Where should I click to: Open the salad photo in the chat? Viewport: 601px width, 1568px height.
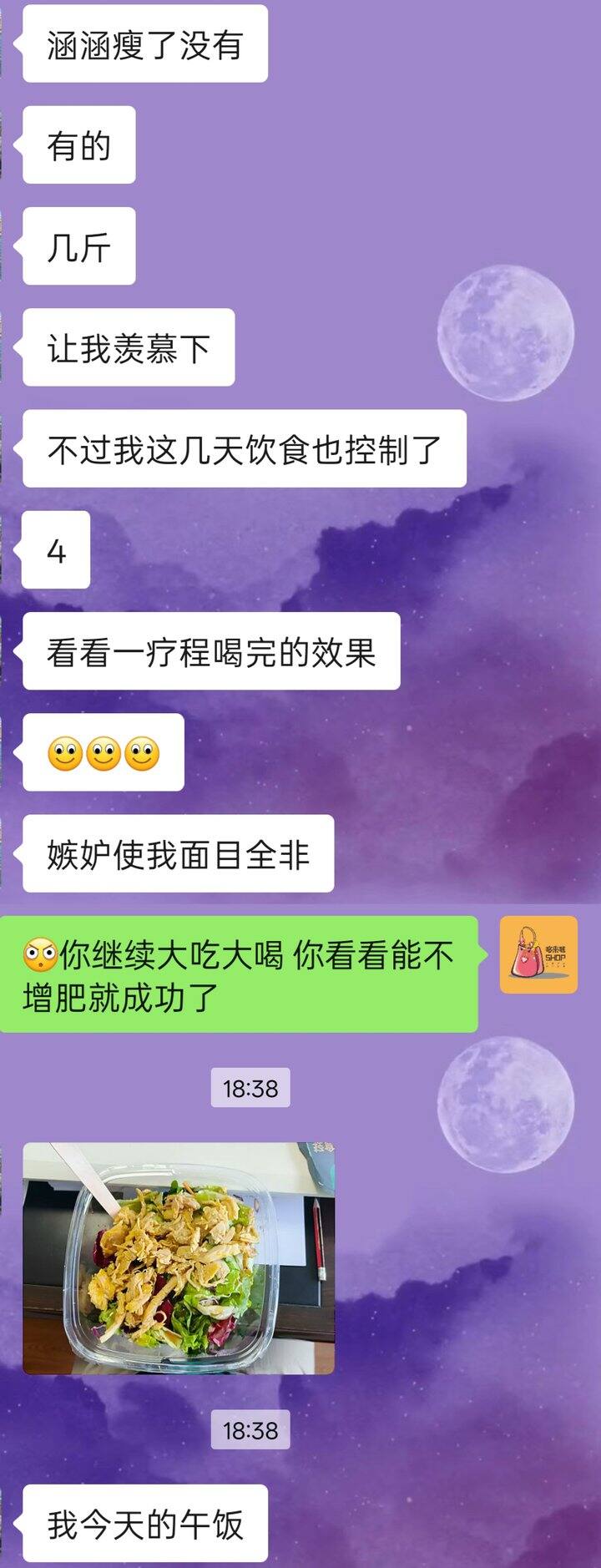click(x=178, y=1258)
